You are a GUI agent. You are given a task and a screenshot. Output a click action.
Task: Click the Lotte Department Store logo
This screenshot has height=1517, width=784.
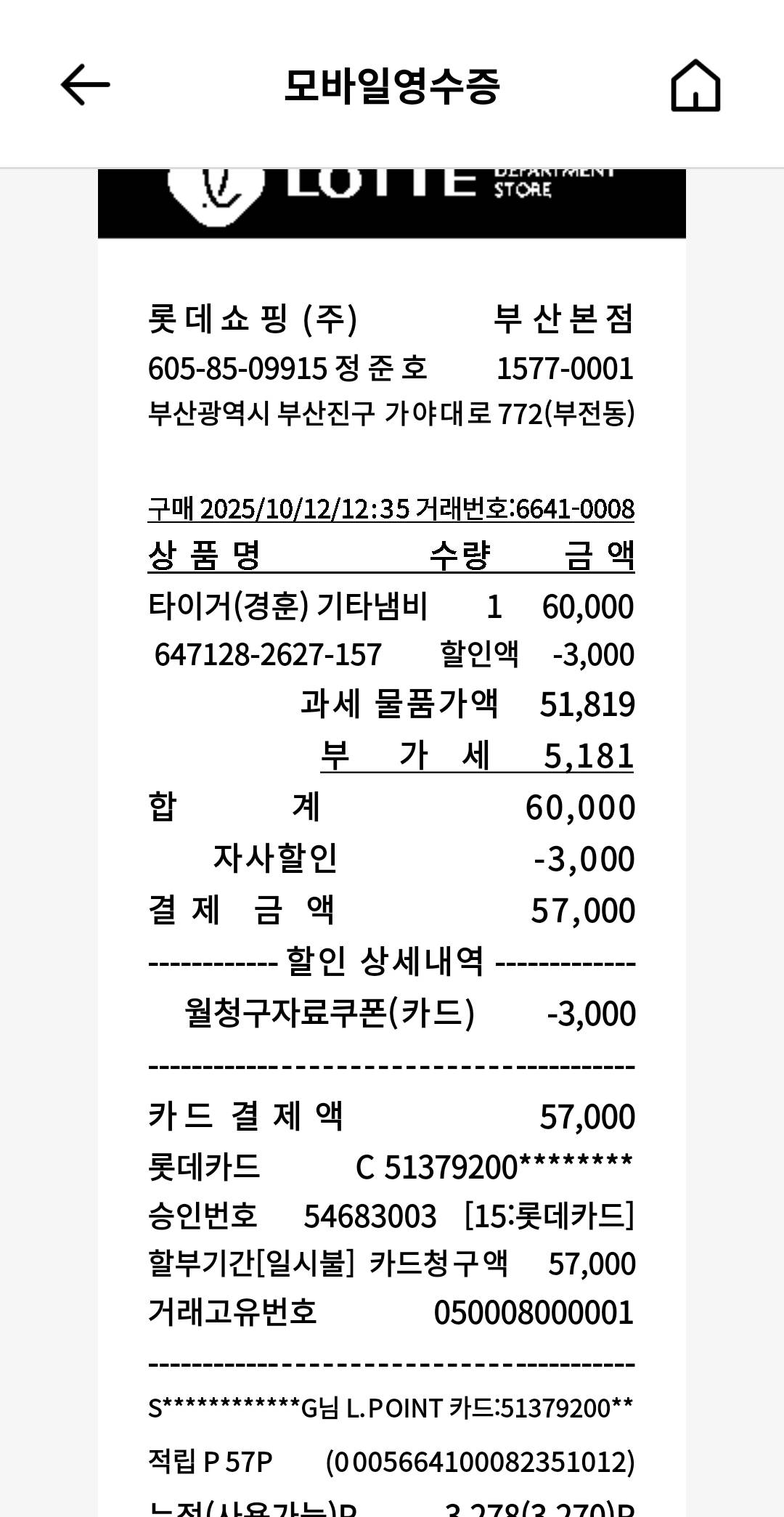pos(392,202)
